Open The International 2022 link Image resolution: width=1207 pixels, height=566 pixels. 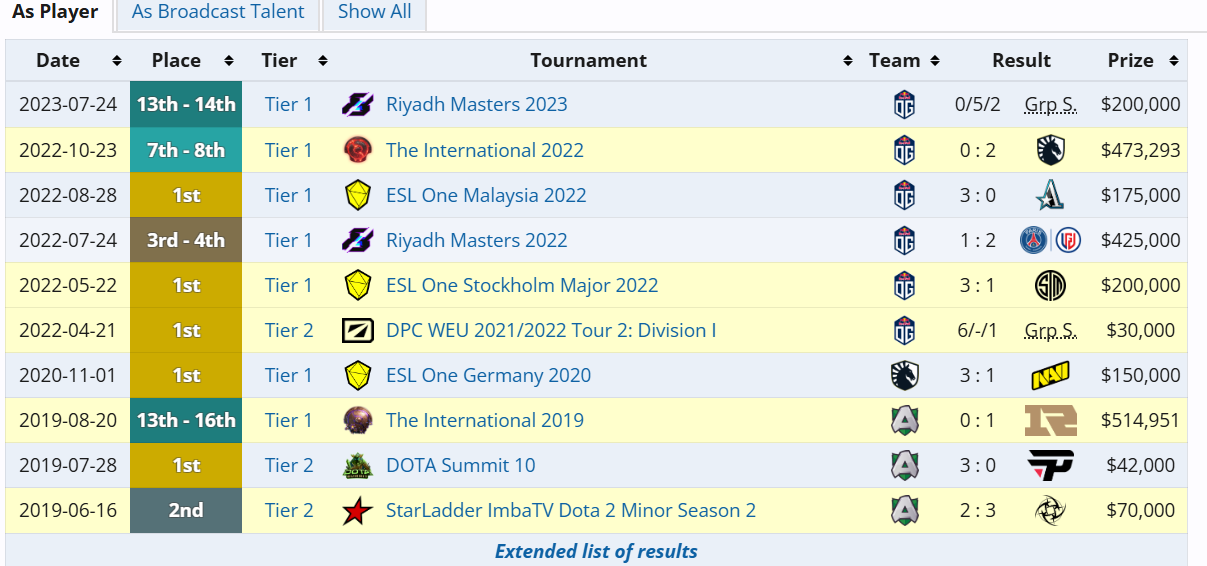484,150
